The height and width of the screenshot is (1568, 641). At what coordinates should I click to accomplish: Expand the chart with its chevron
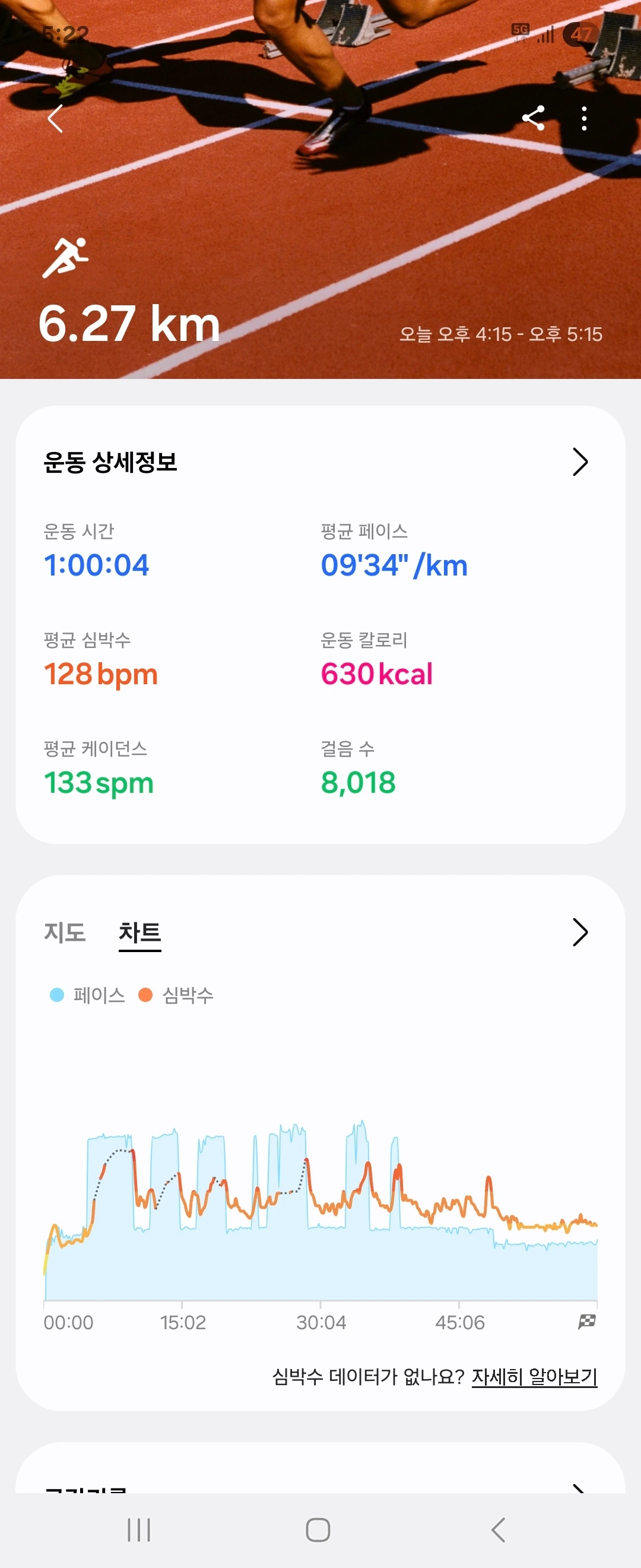coord(580,932)
